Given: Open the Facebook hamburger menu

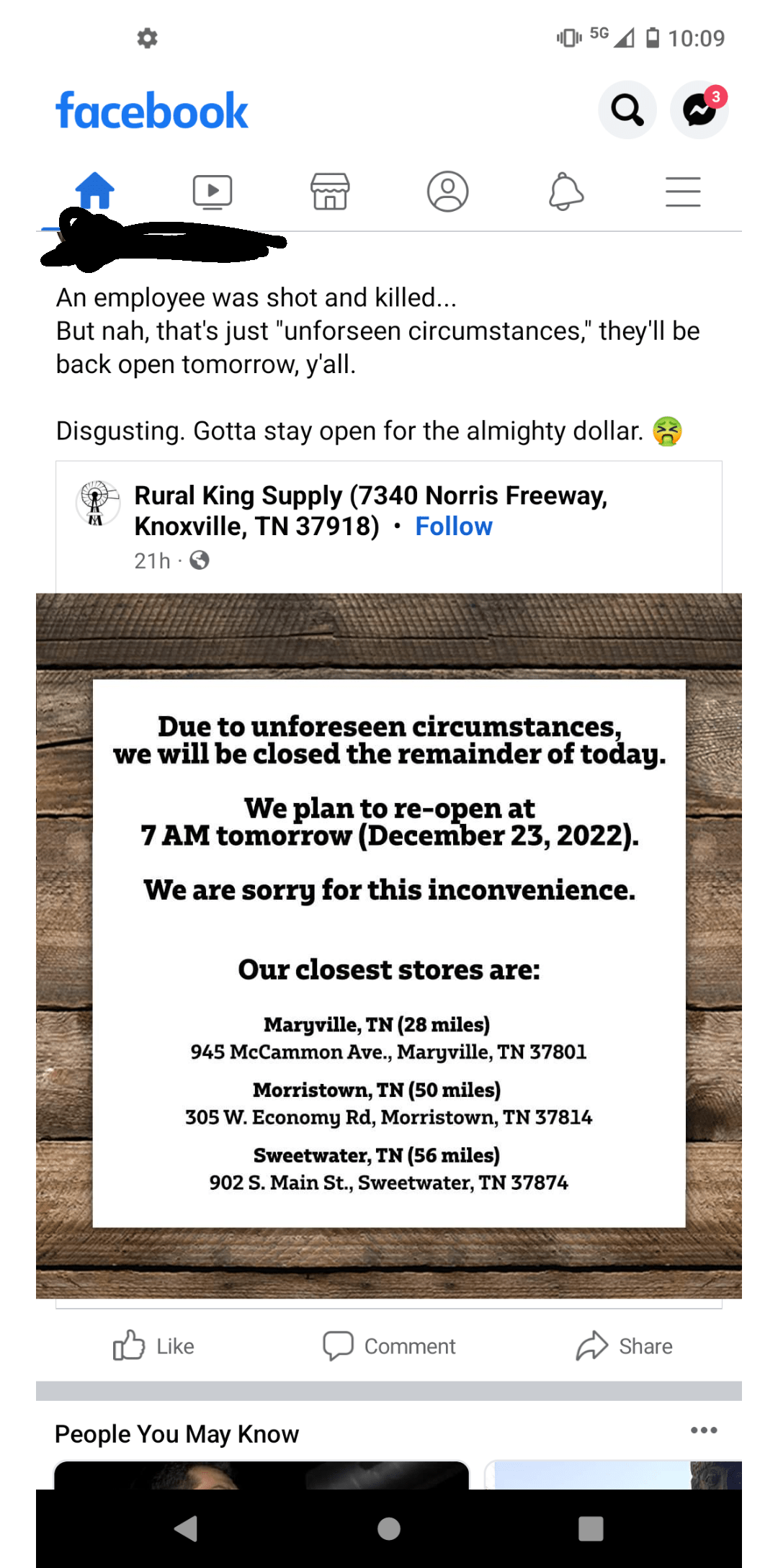Looking at the screenshot, I should (683, 191).
